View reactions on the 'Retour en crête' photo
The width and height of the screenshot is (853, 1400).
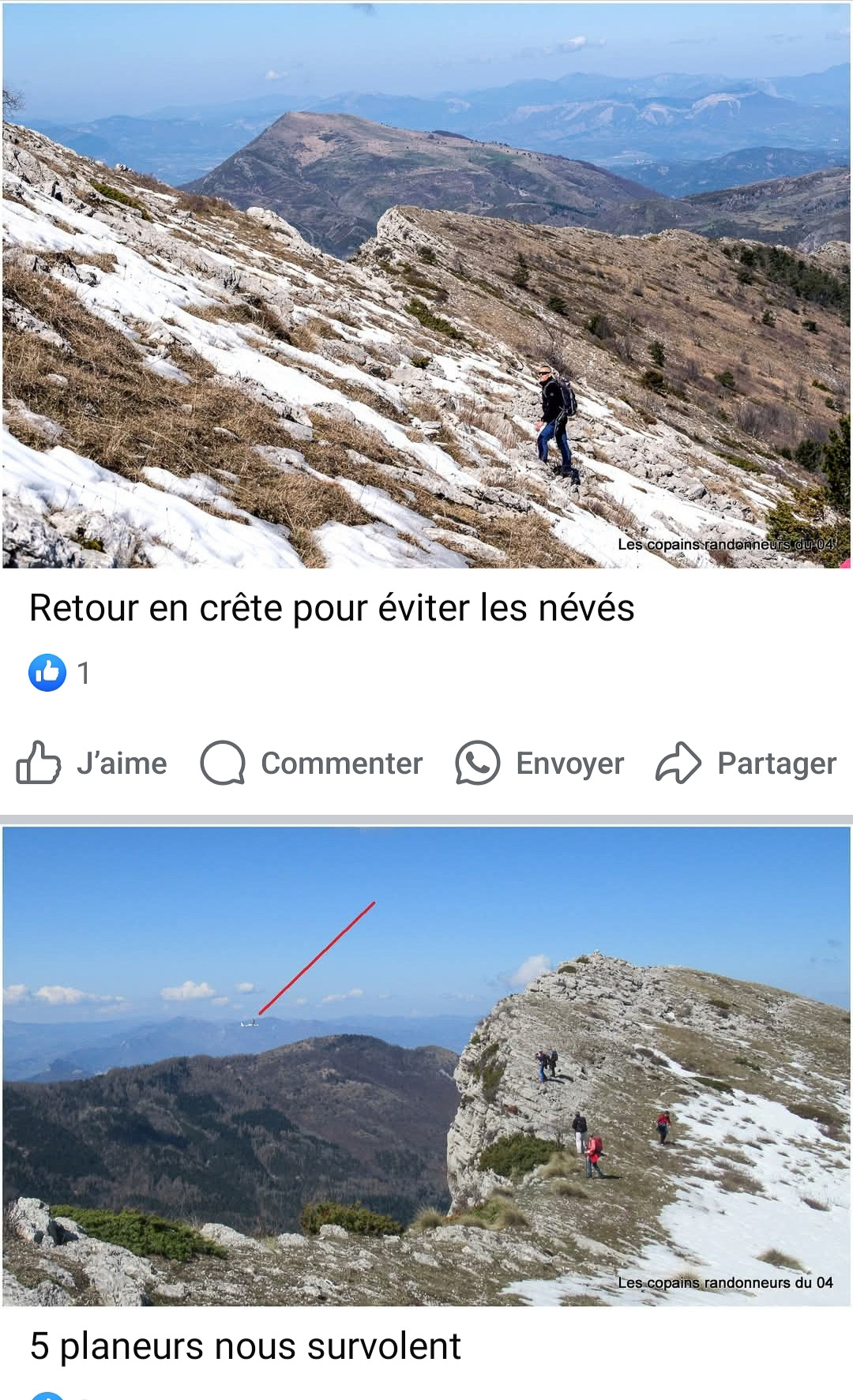pos(60,673)
